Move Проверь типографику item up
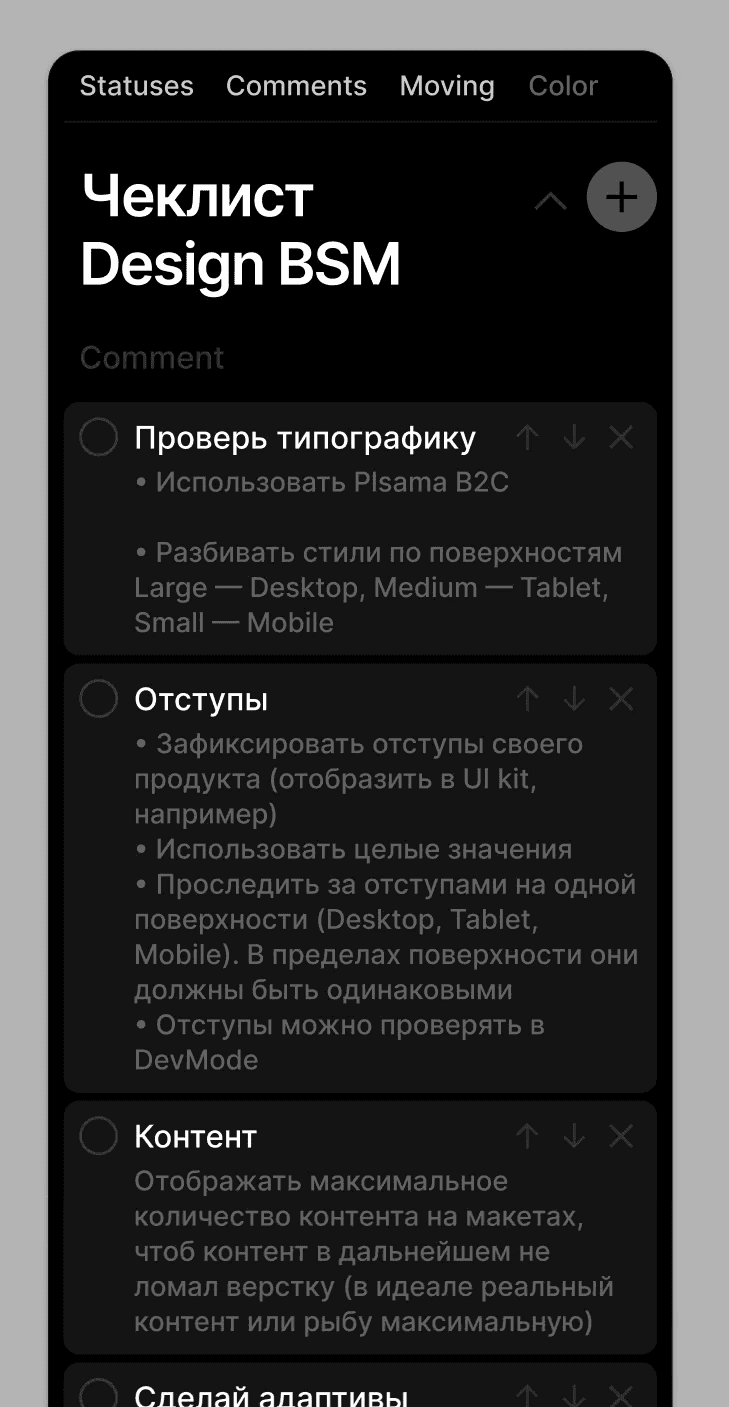The image size is (729, 1407). coord(527,437)
